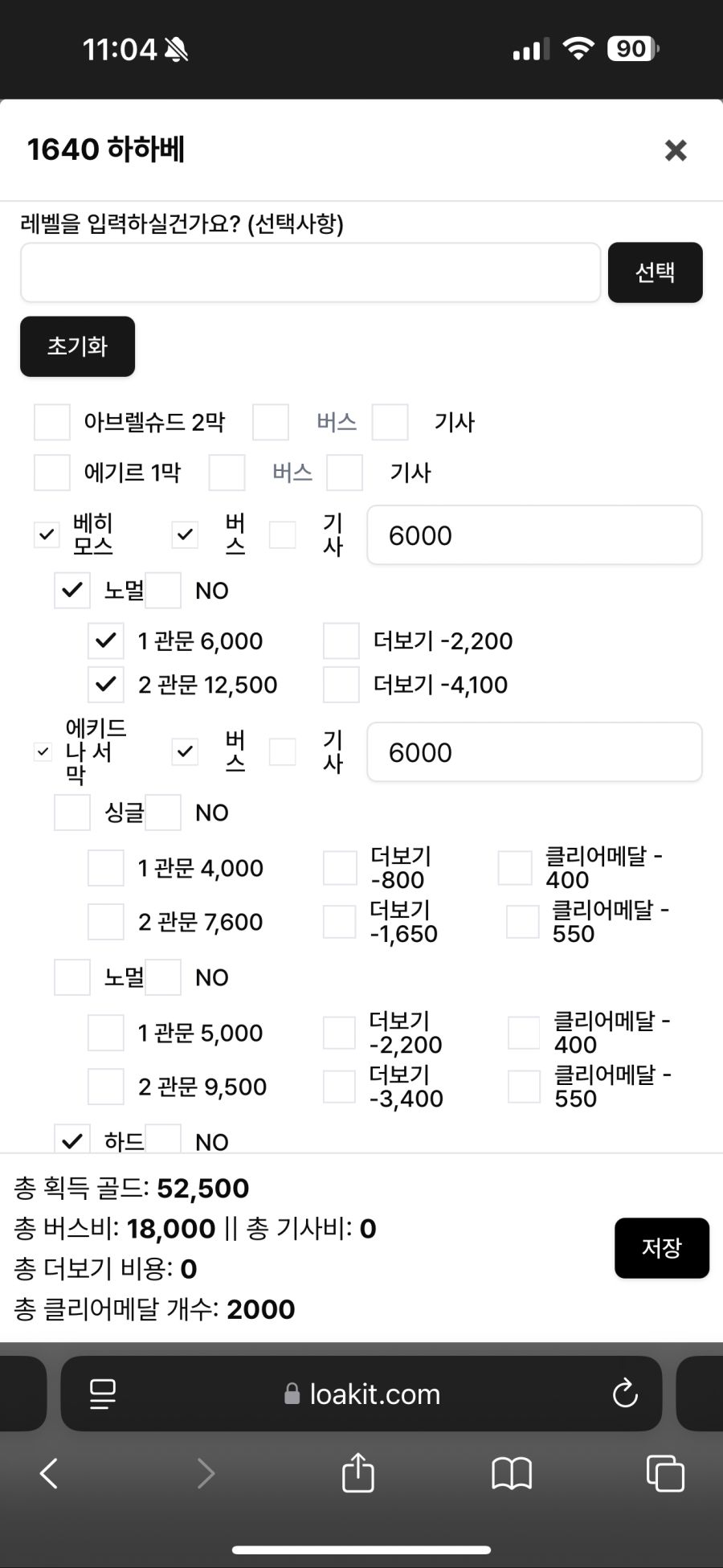
Task: Tap the level input field under 레벨을 입력하실건가요
Action: point(310,272)
